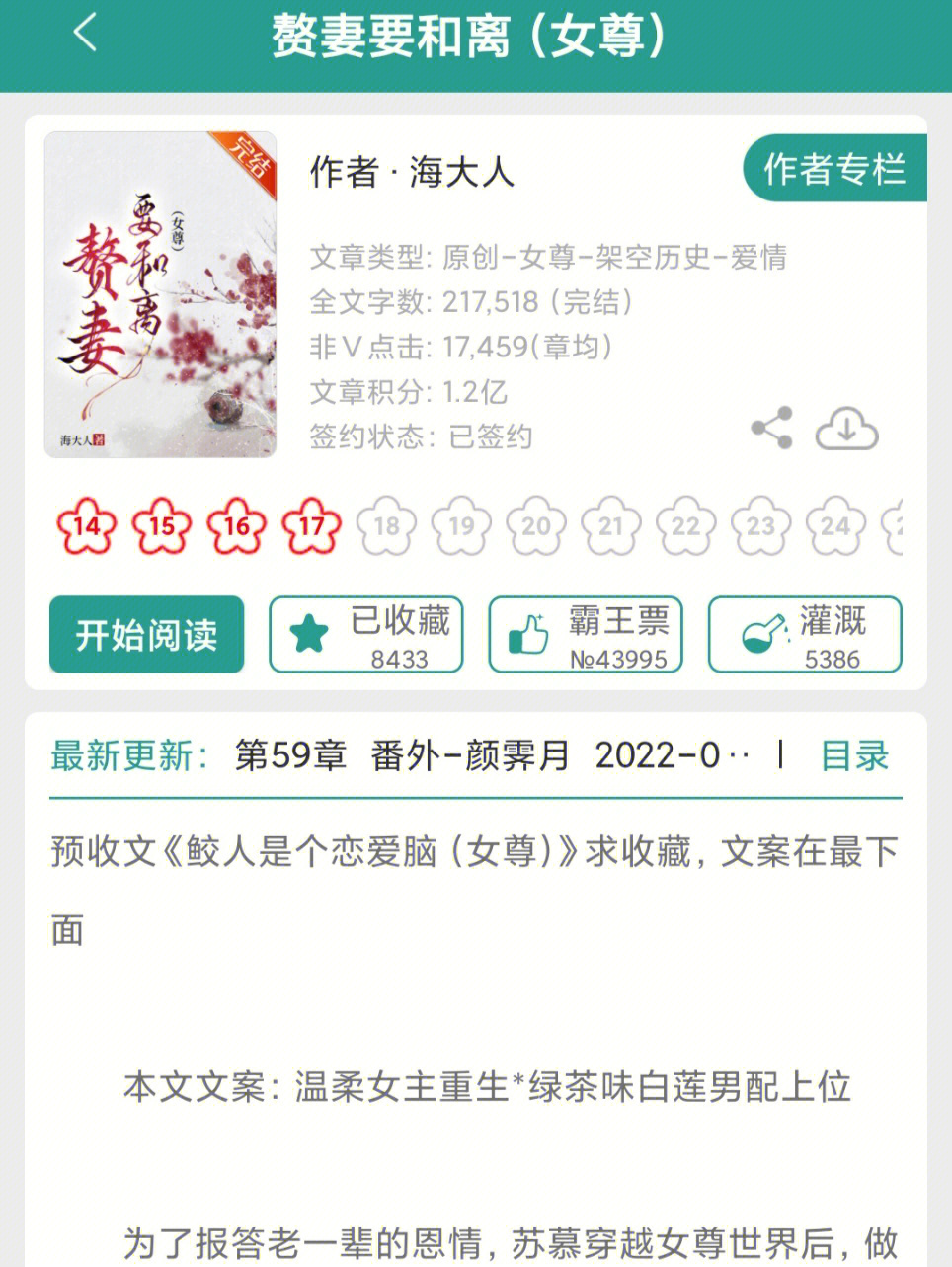Open the 目录 table of contents
952x1267 pixels.
pyautogui.click(x=855, y=756)
